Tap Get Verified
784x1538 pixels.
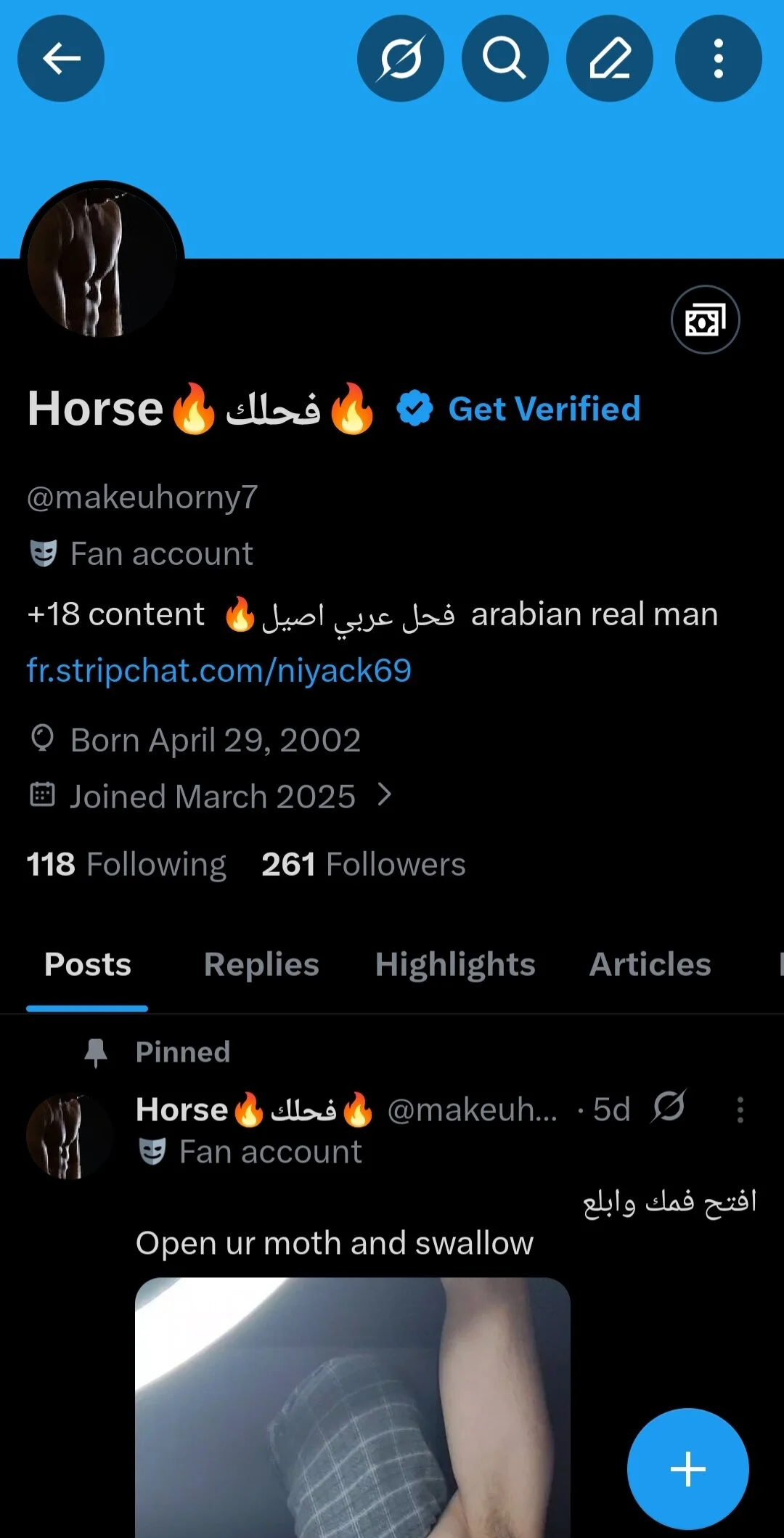coord(544,409)
